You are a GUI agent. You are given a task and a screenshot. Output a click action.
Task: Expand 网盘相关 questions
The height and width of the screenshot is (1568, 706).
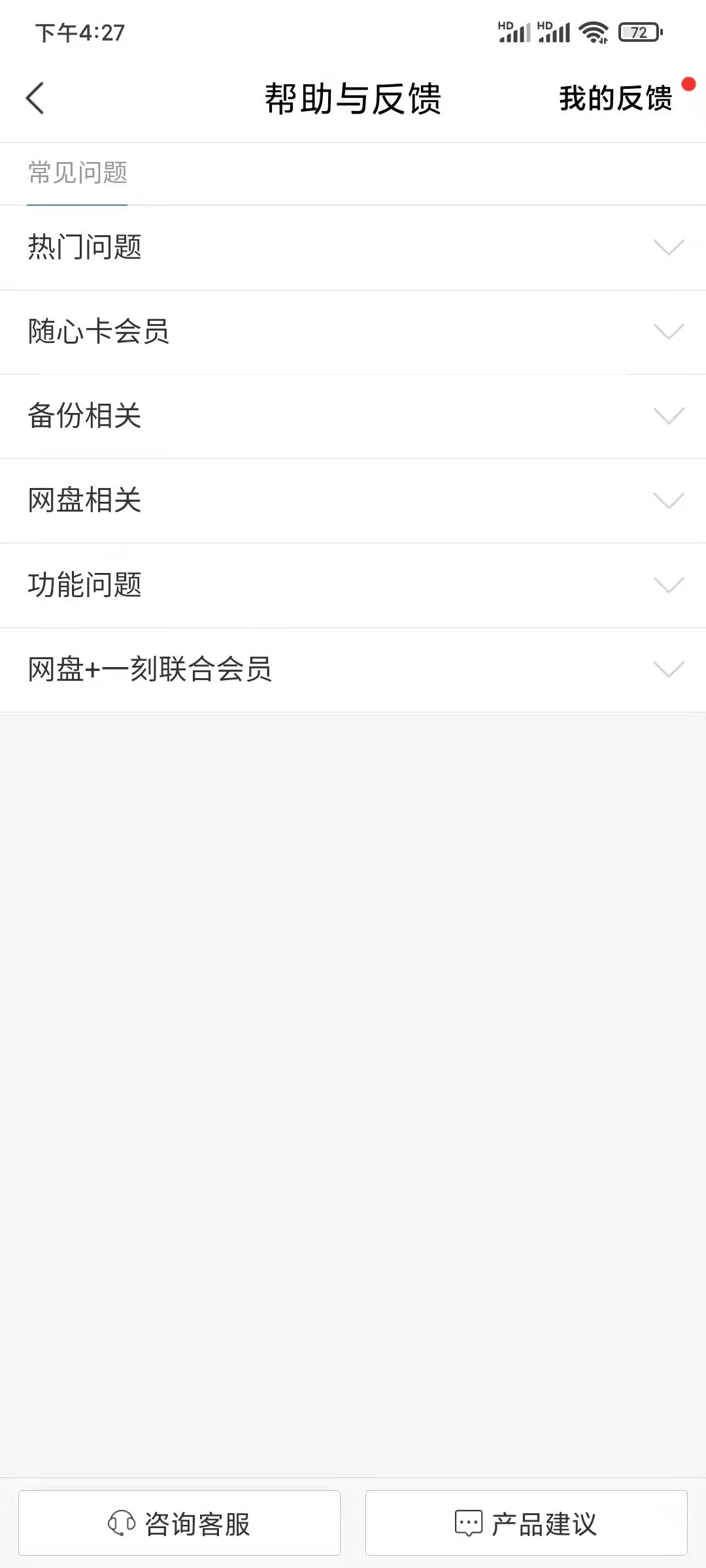point(353,500)
